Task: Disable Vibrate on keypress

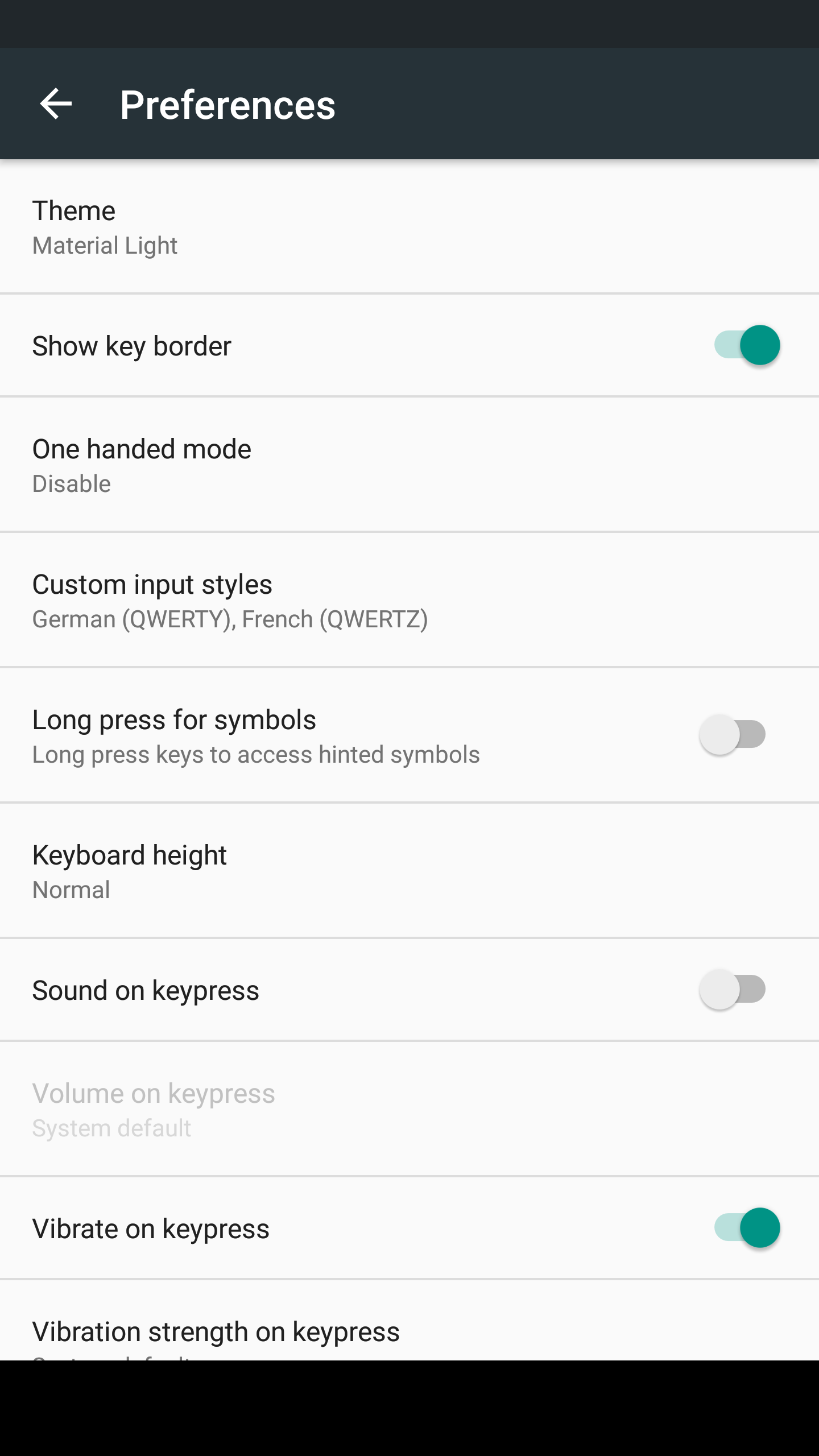Action: (747, 1228)
